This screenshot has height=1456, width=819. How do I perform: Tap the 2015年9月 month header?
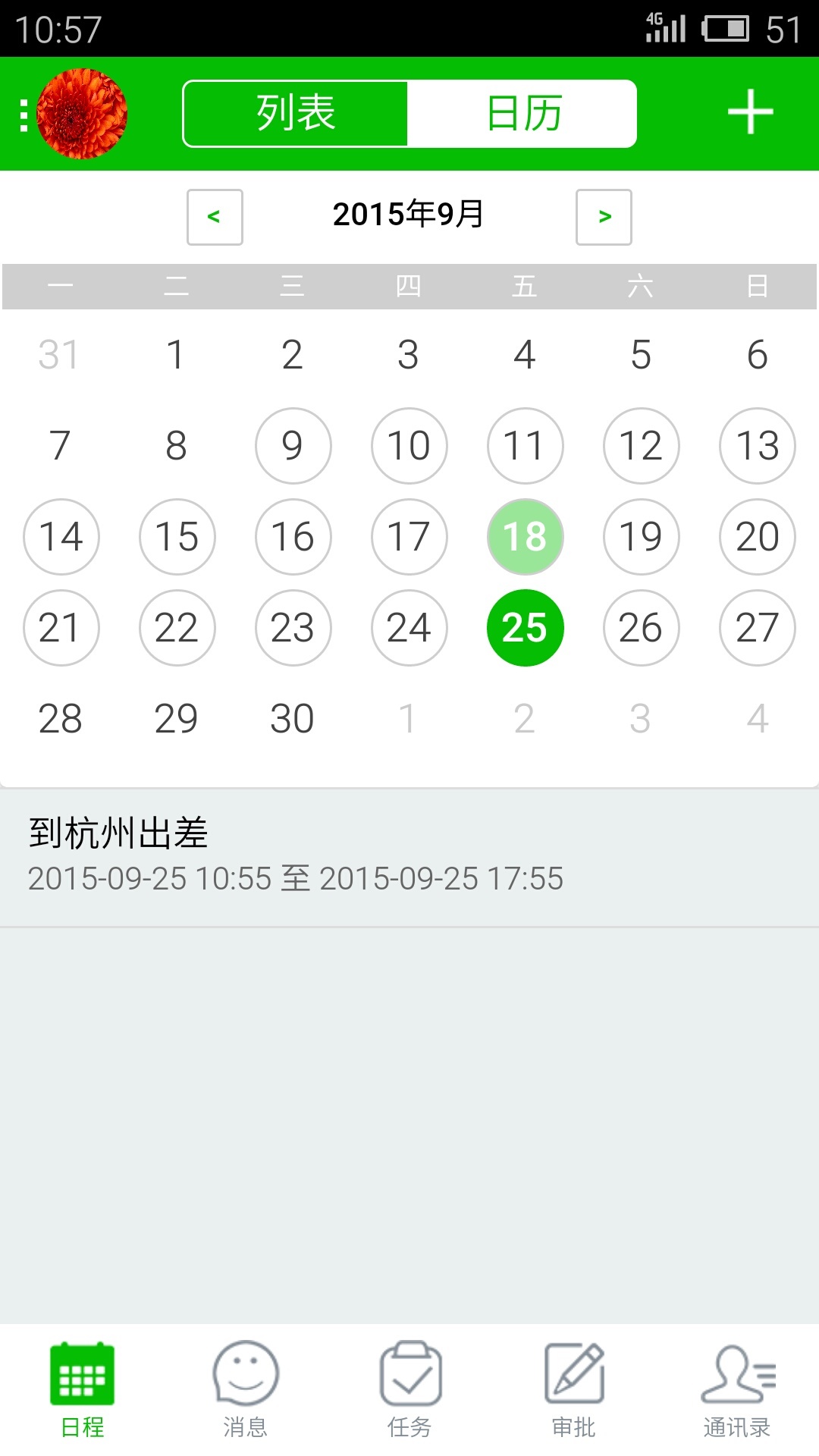pyautogui.click(x=409, y=215)
